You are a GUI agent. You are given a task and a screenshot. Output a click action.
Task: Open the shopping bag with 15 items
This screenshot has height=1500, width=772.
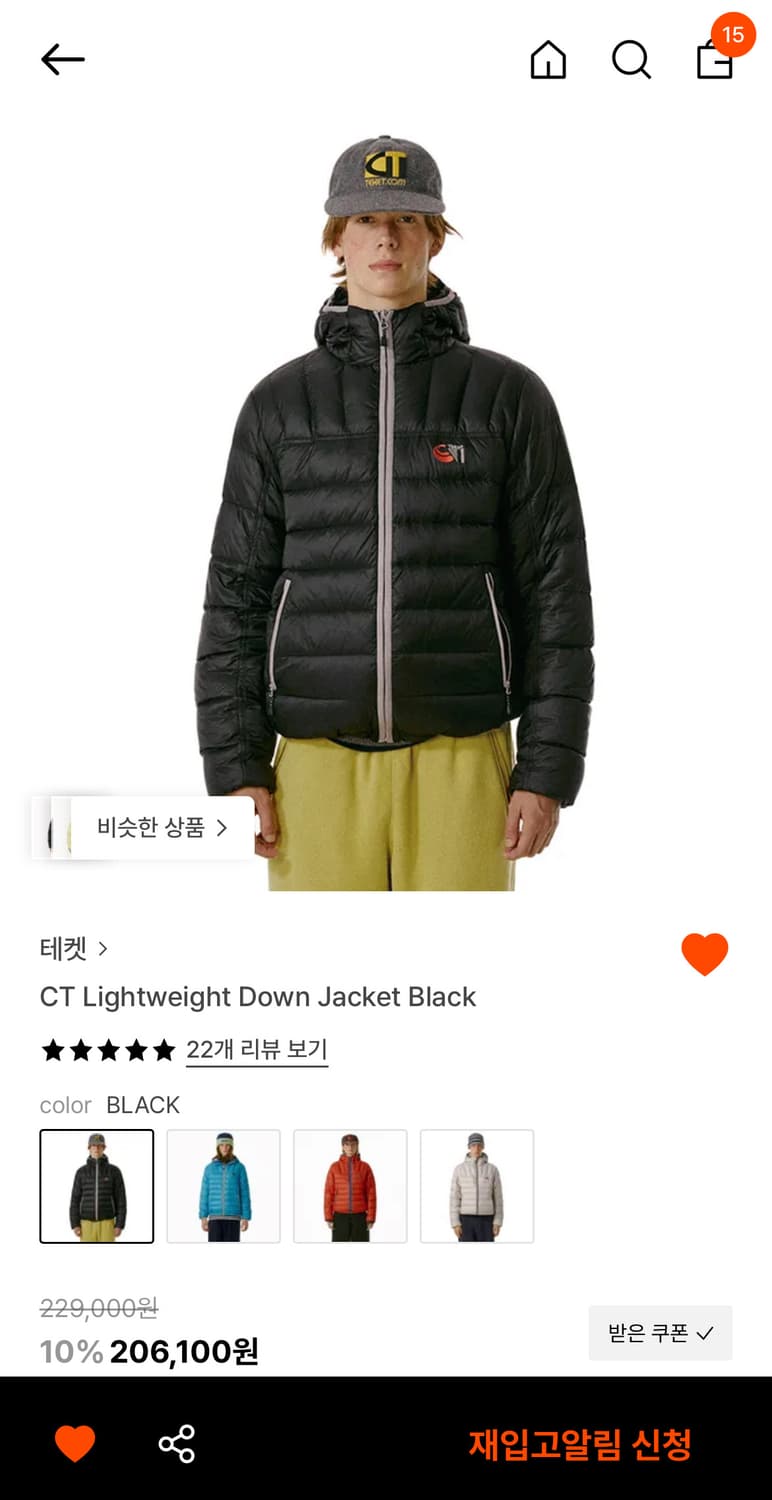(x=714, y=62)
